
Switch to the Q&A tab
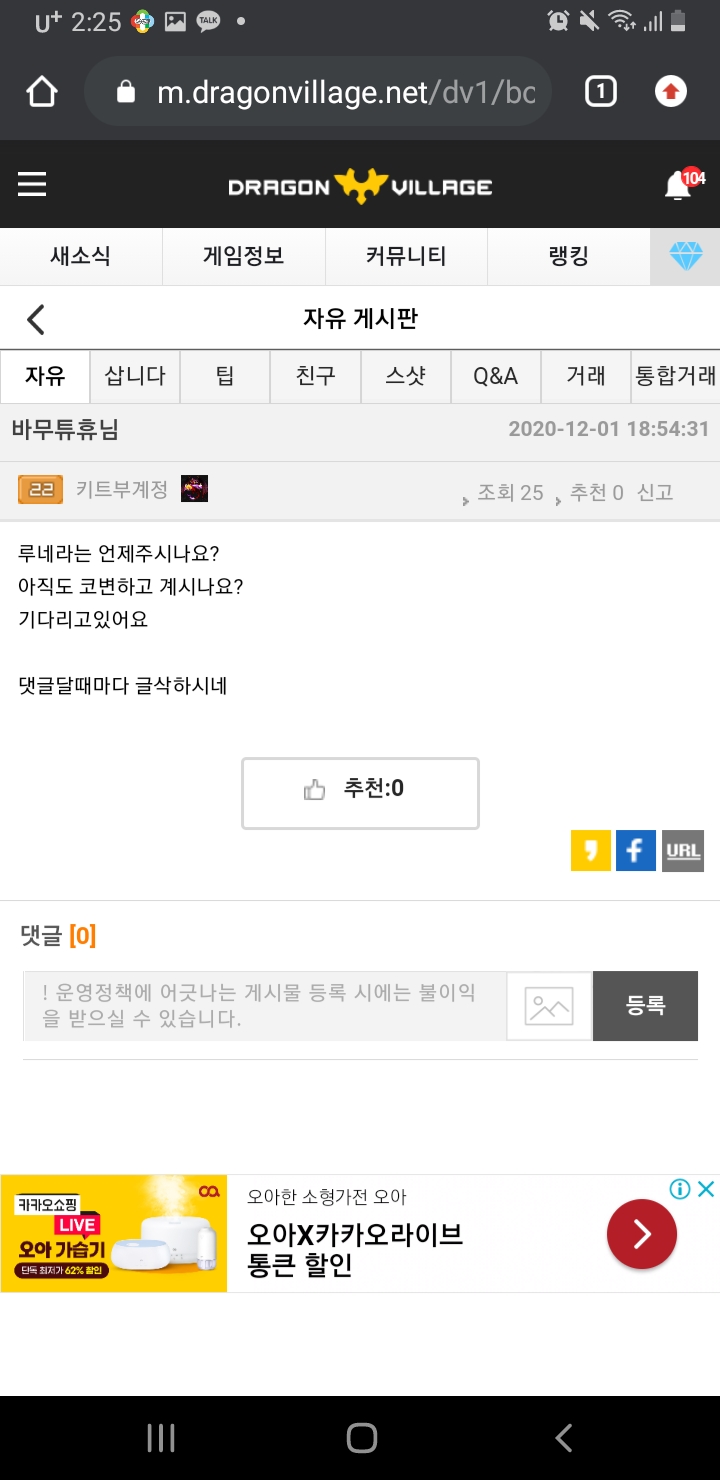coord(495,376)
